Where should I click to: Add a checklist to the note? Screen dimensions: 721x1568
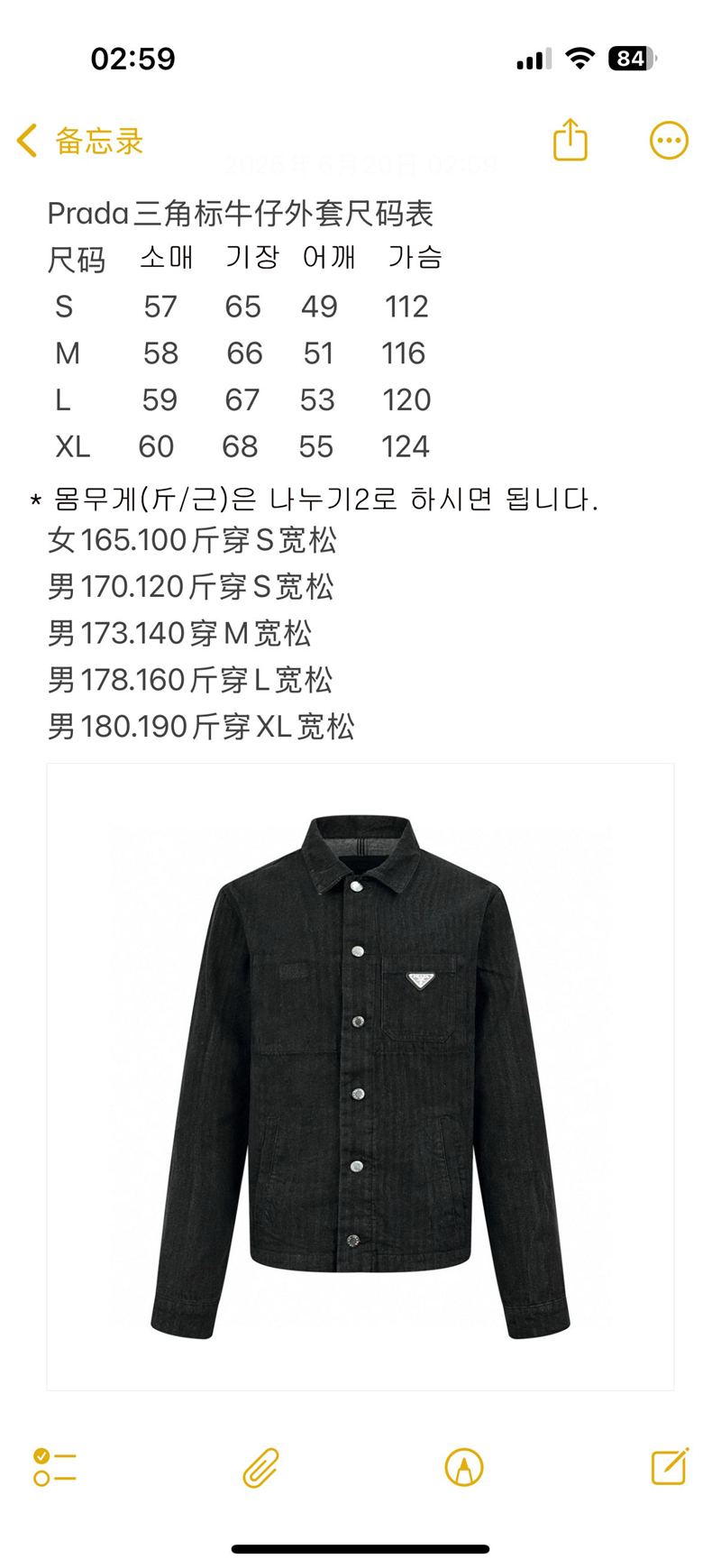coord(55,1467)
